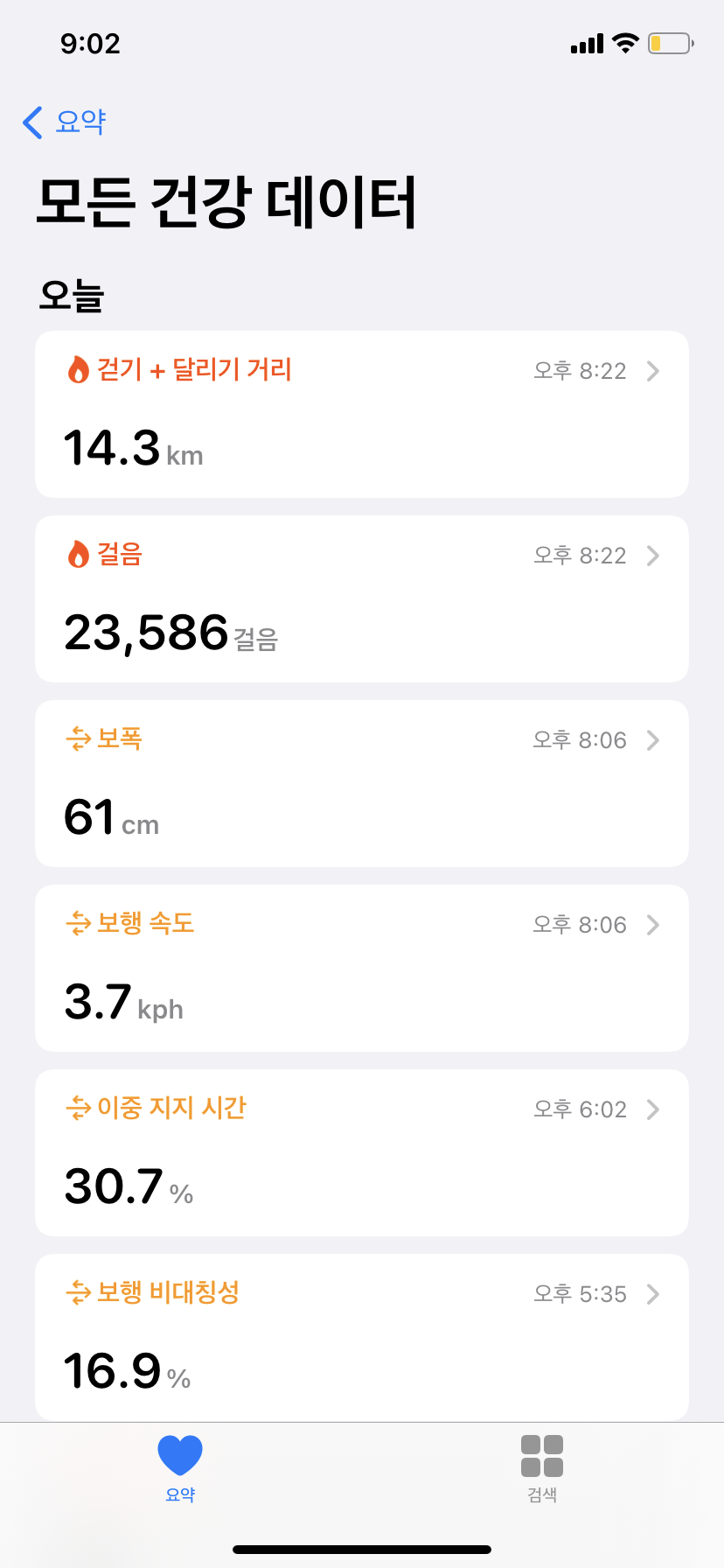Select the 이중 지지 시간 card

[x=362, y=1152]
